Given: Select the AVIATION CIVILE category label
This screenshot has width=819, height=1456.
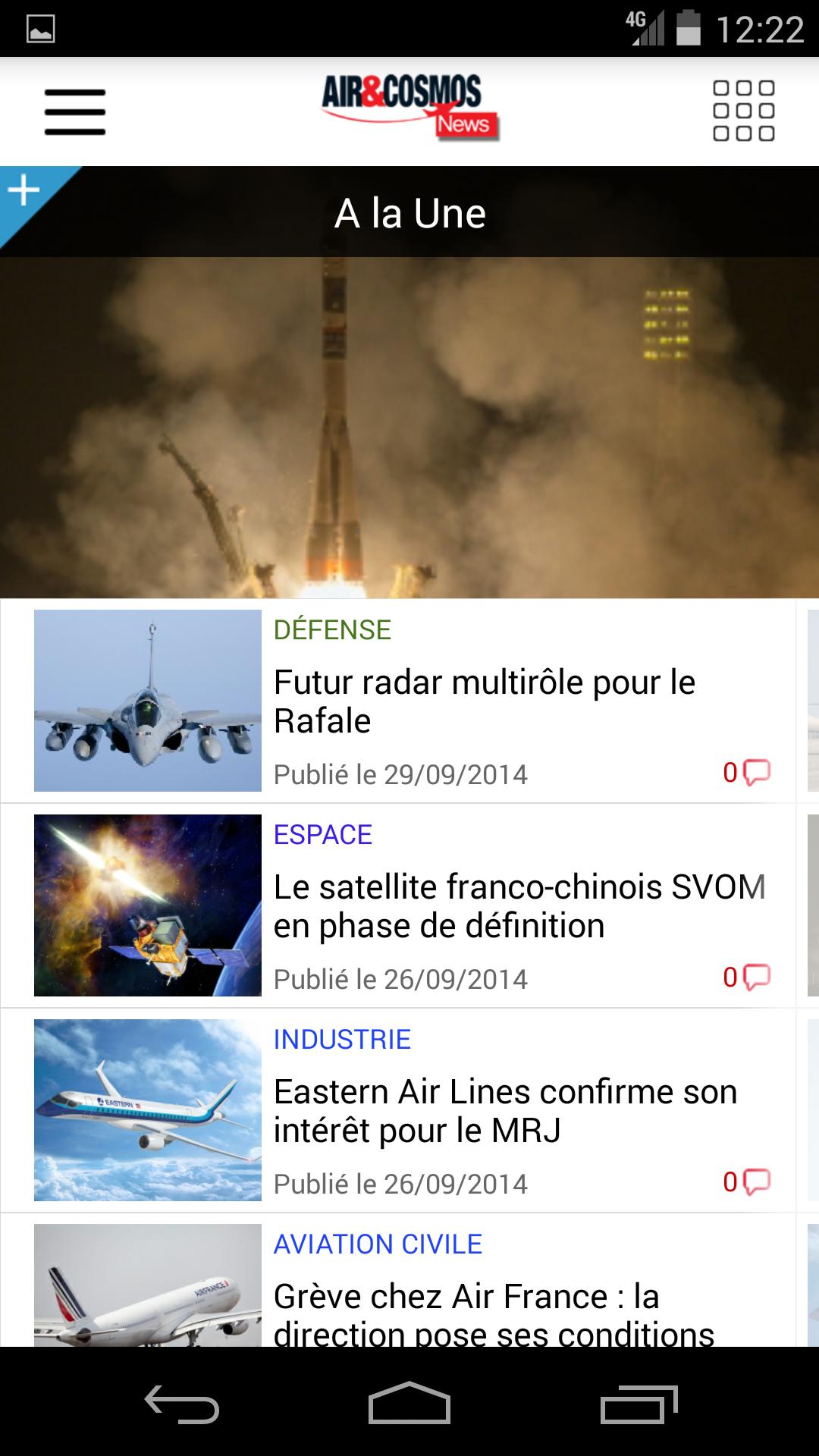Looking at the screenshot, I should tap(377, 1244).
